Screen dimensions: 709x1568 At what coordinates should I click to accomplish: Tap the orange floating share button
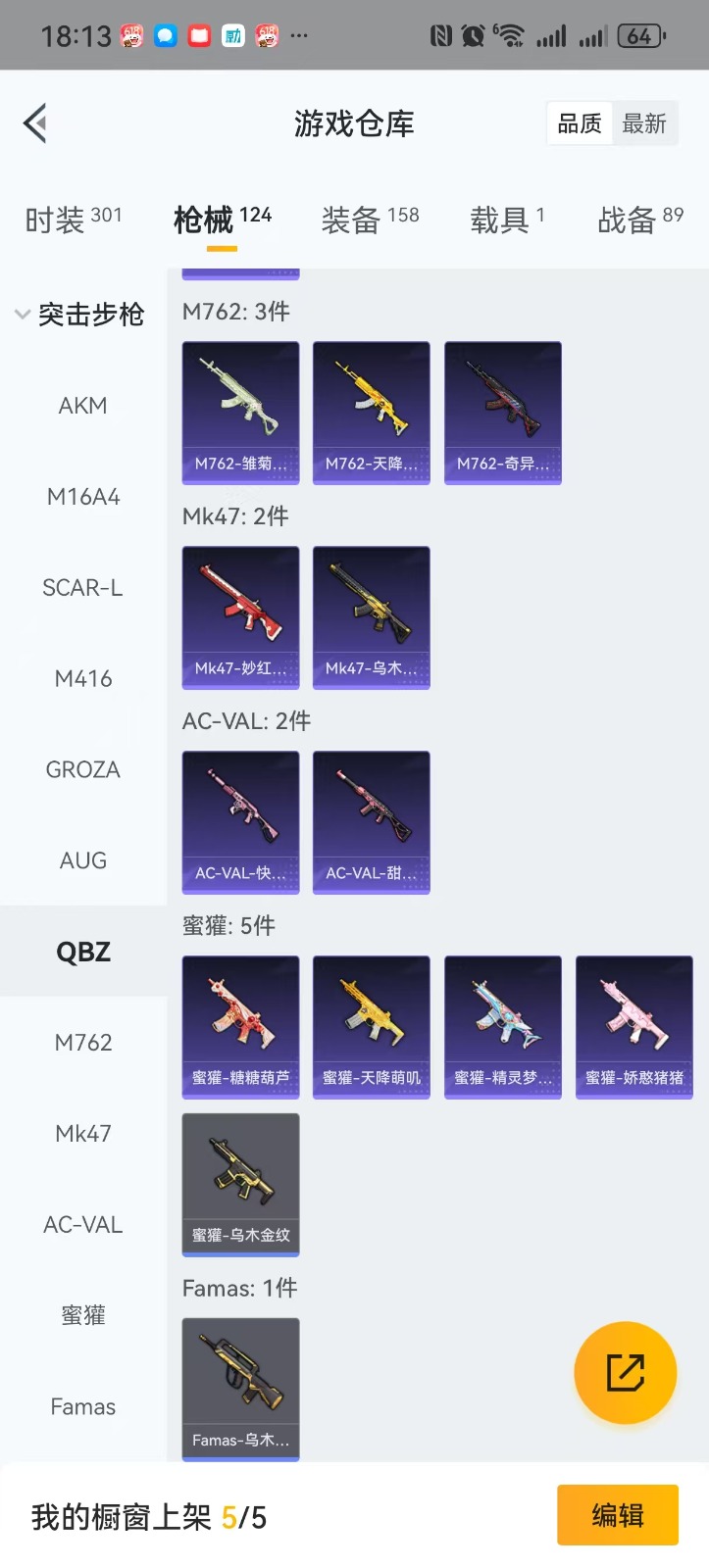[625, 1372]
